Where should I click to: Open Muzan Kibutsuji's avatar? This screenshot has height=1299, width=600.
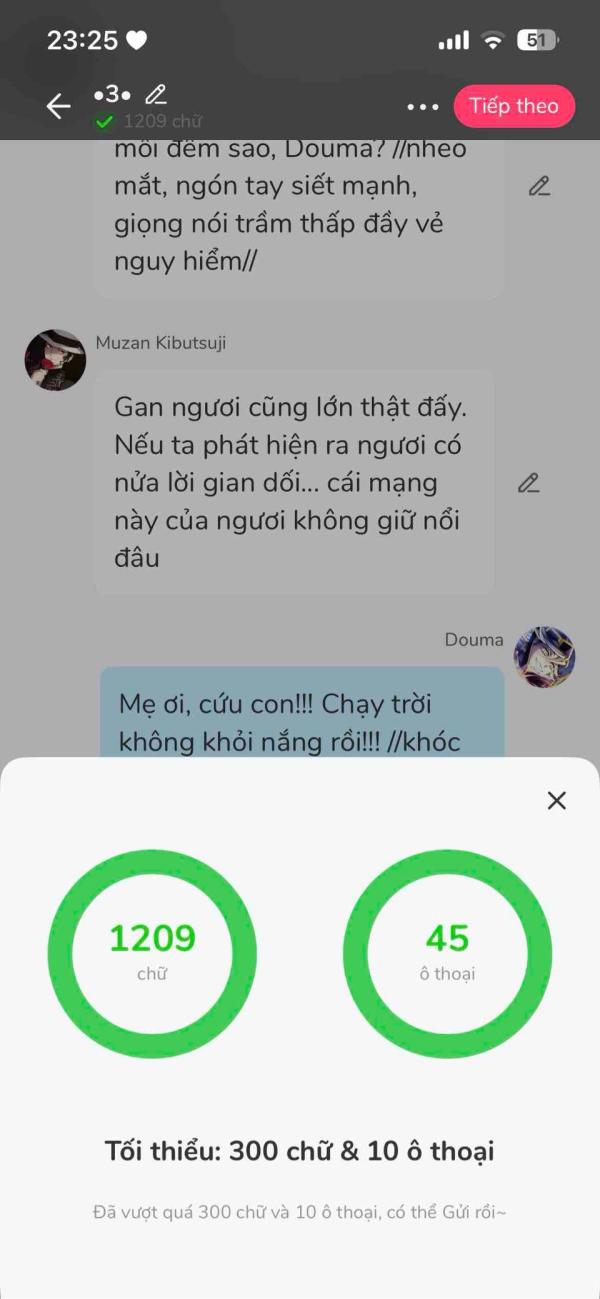point(55,360)
